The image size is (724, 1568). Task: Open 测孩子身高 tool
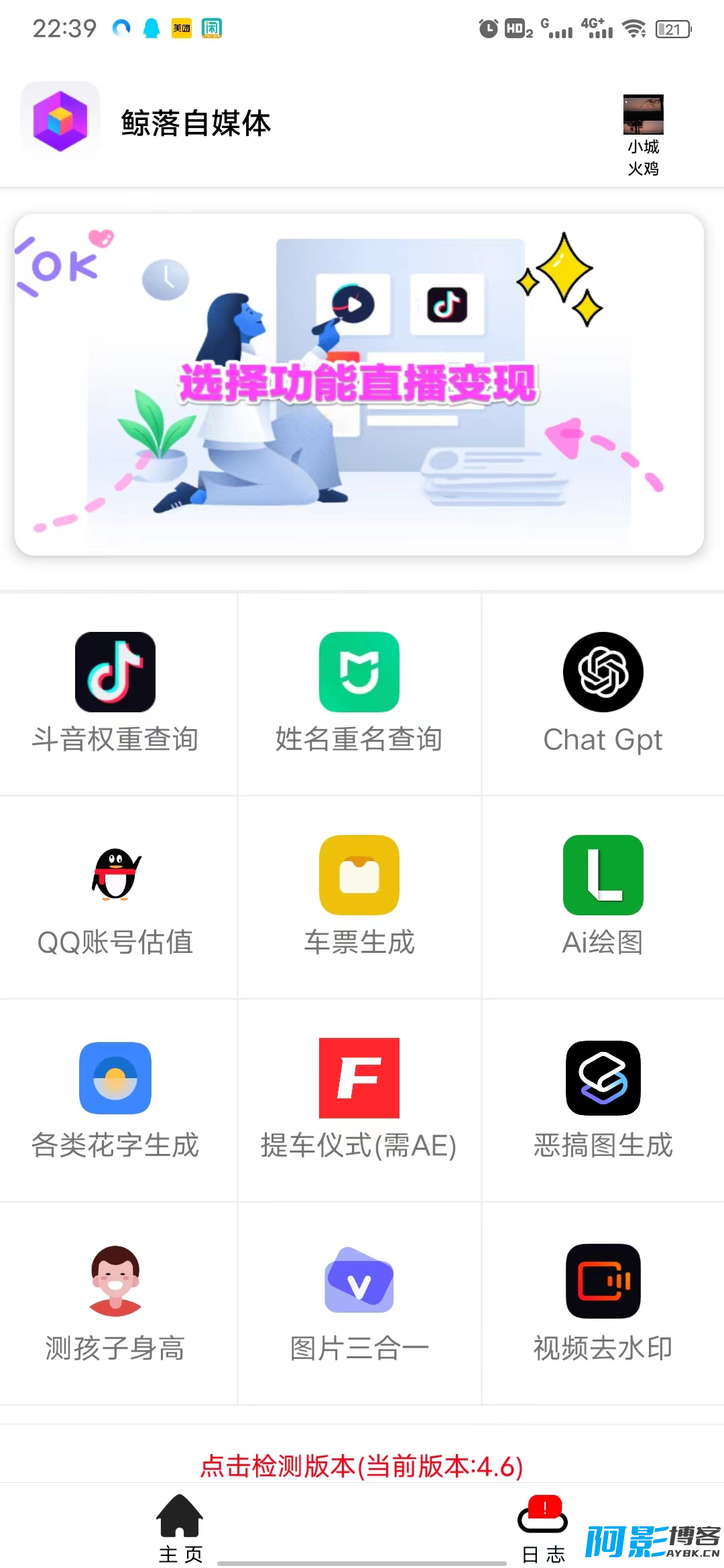[x=115, y=1303]
